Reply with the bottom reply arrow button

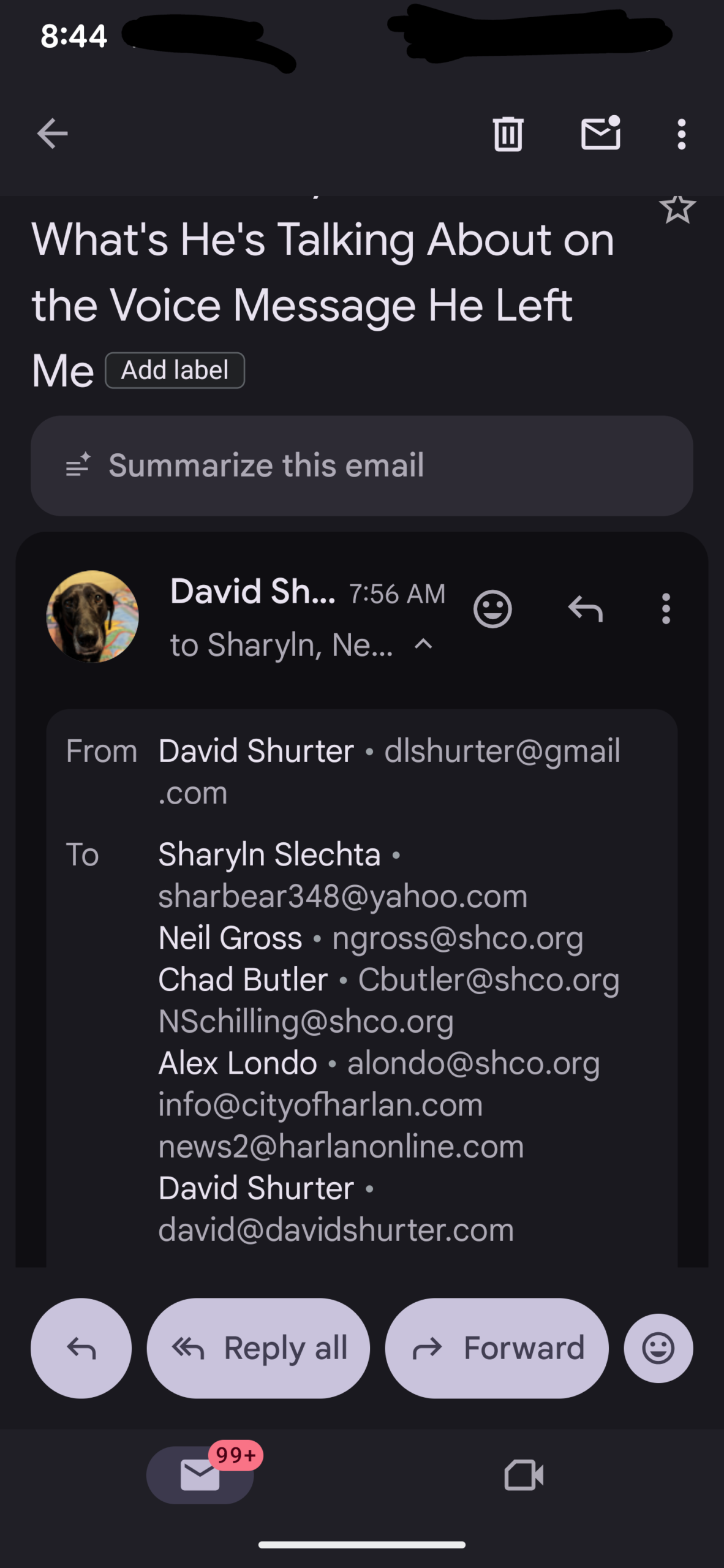point(81,1348)
